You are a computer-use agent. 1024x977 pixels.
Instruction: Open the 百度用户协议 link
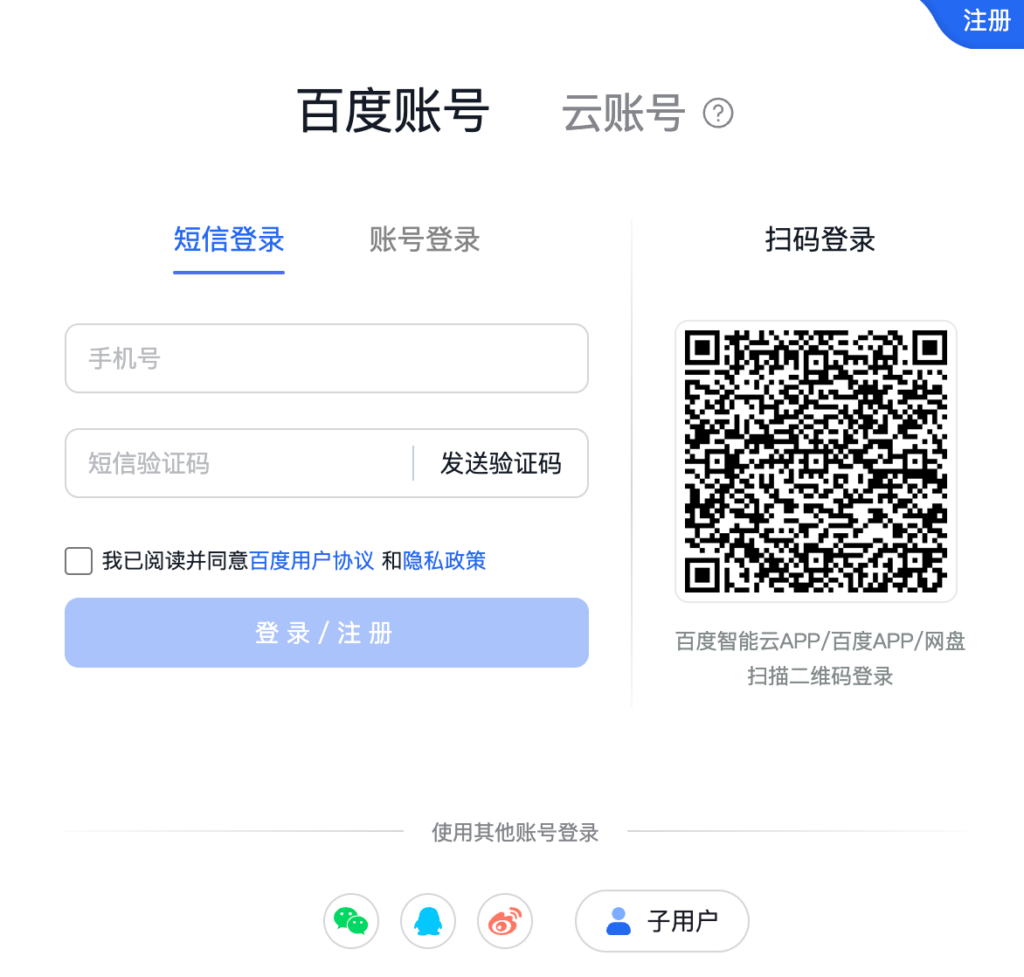click(311, 561)
